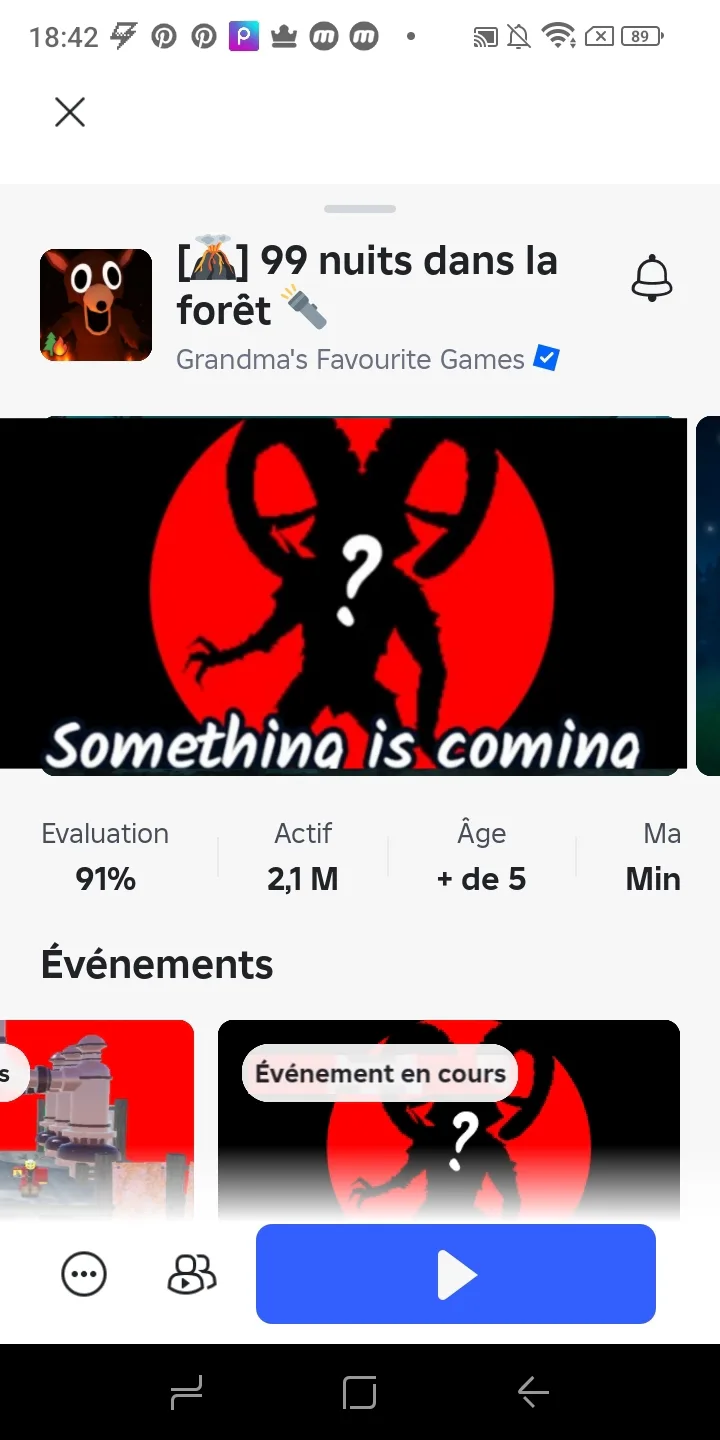Enable notifications with the bell icon
Screen dimensions: 720x1440
click(652, 278)
